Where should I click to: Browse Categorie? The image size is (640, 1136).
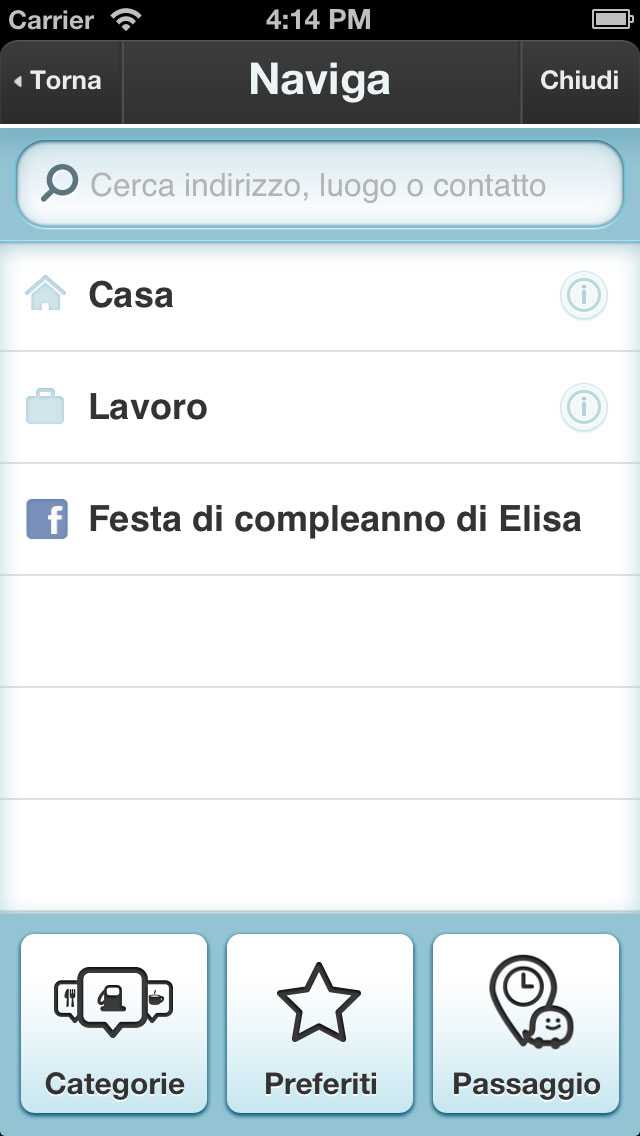(x=114, y=1023)
